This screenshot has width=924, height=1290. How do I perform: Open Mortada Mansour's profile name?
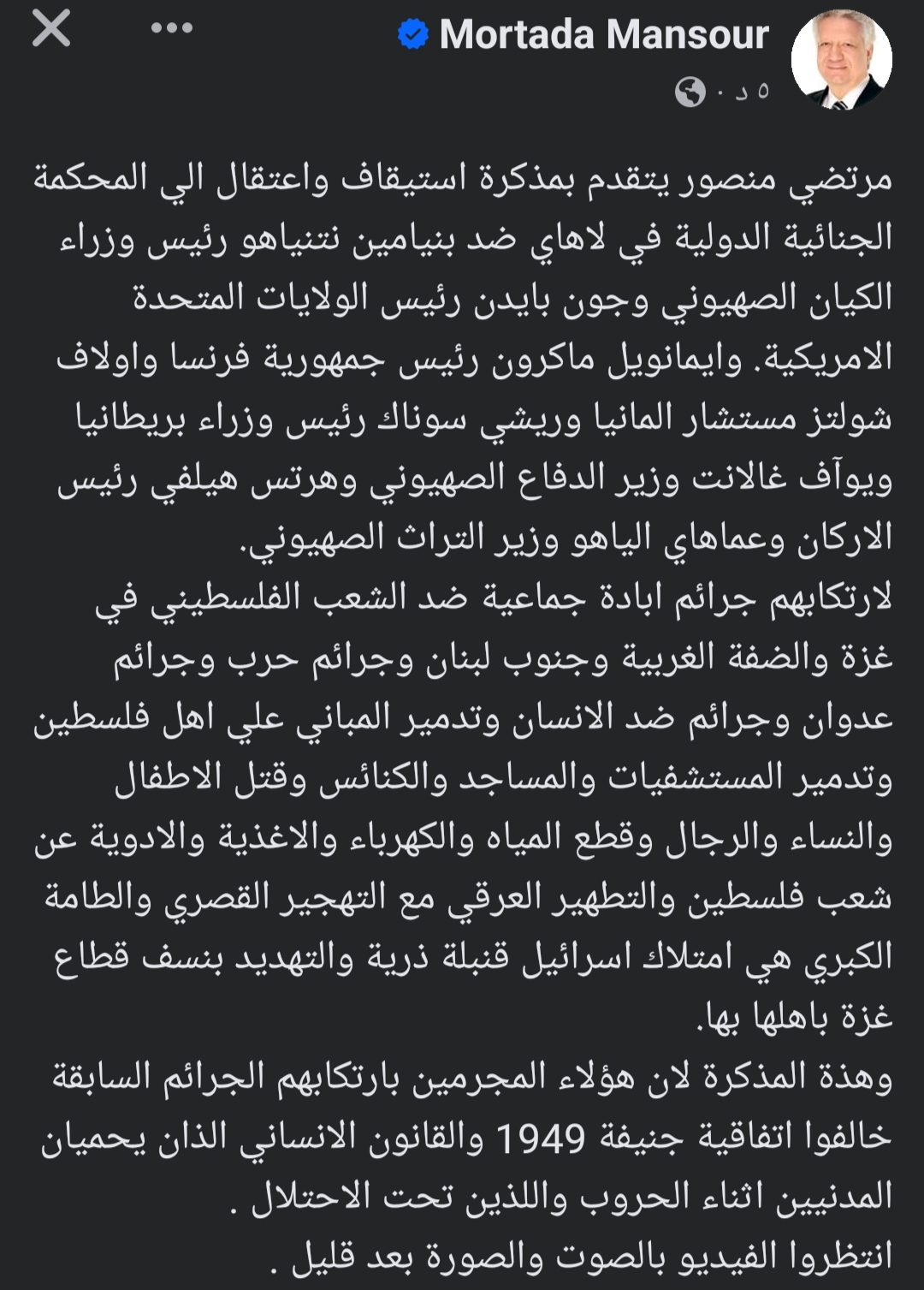point(603,35)
